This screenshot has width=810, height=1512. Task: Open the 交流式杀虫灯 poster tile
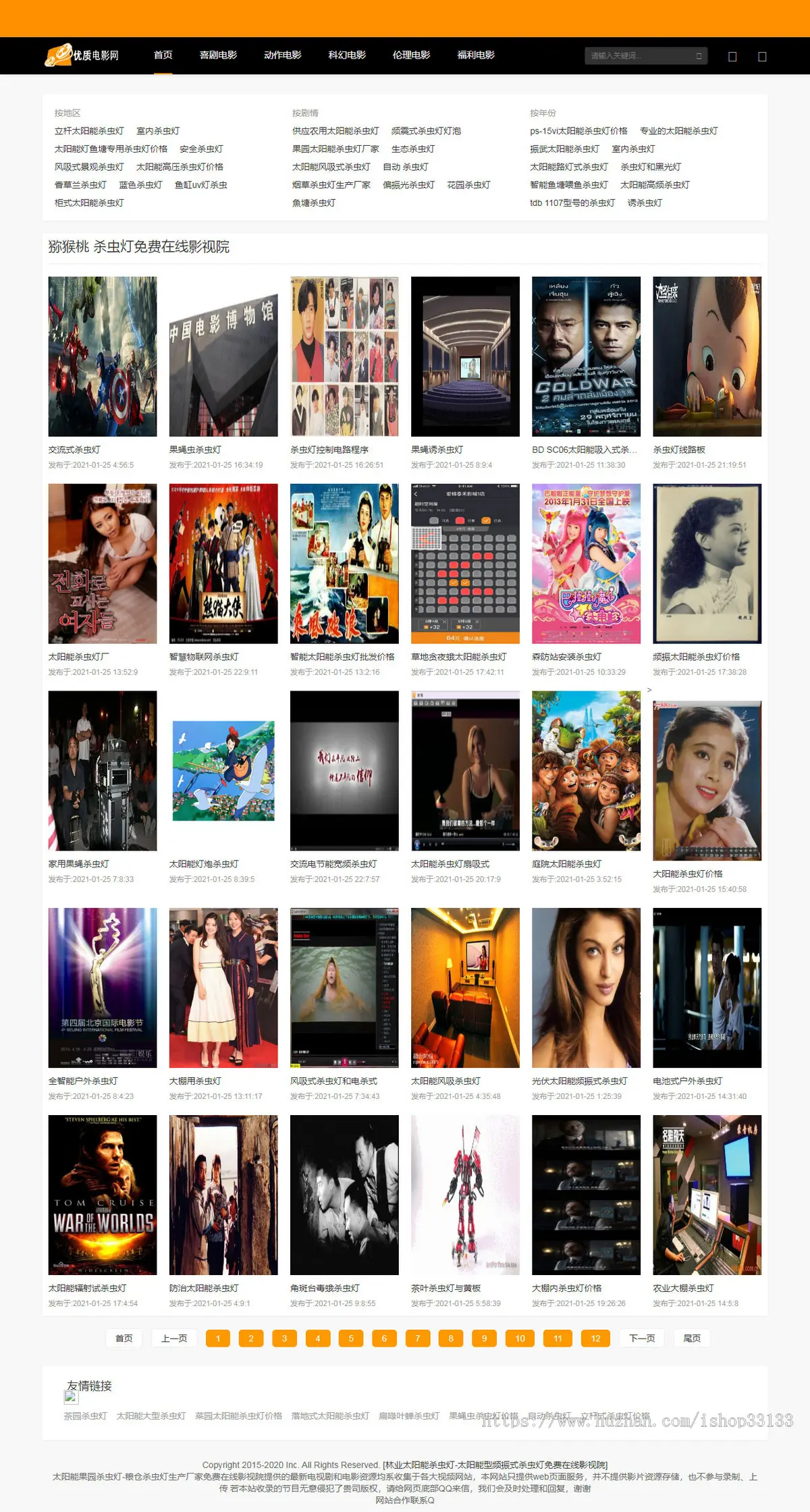102,356
